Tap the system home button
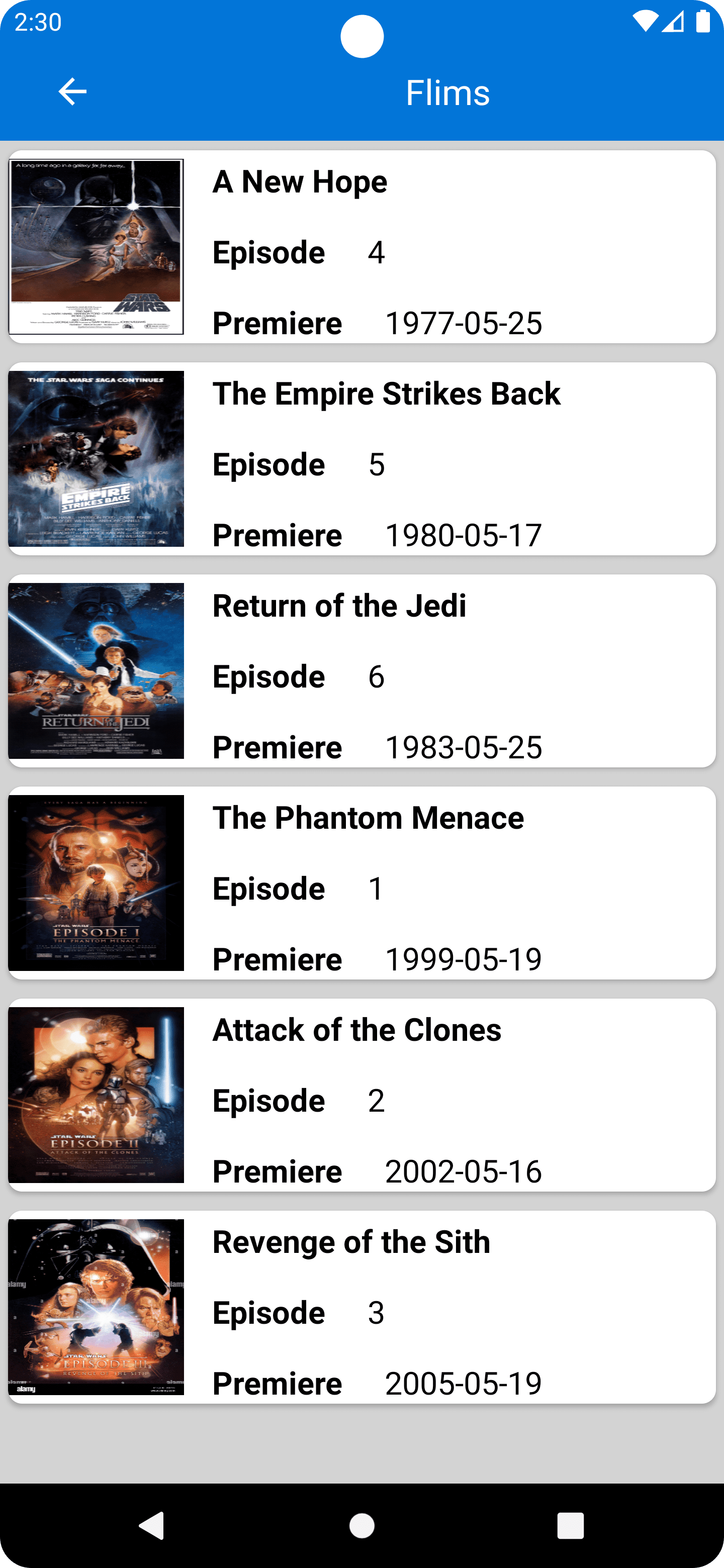Viewport: 724px width, 1568px height. pos(361,1525)
